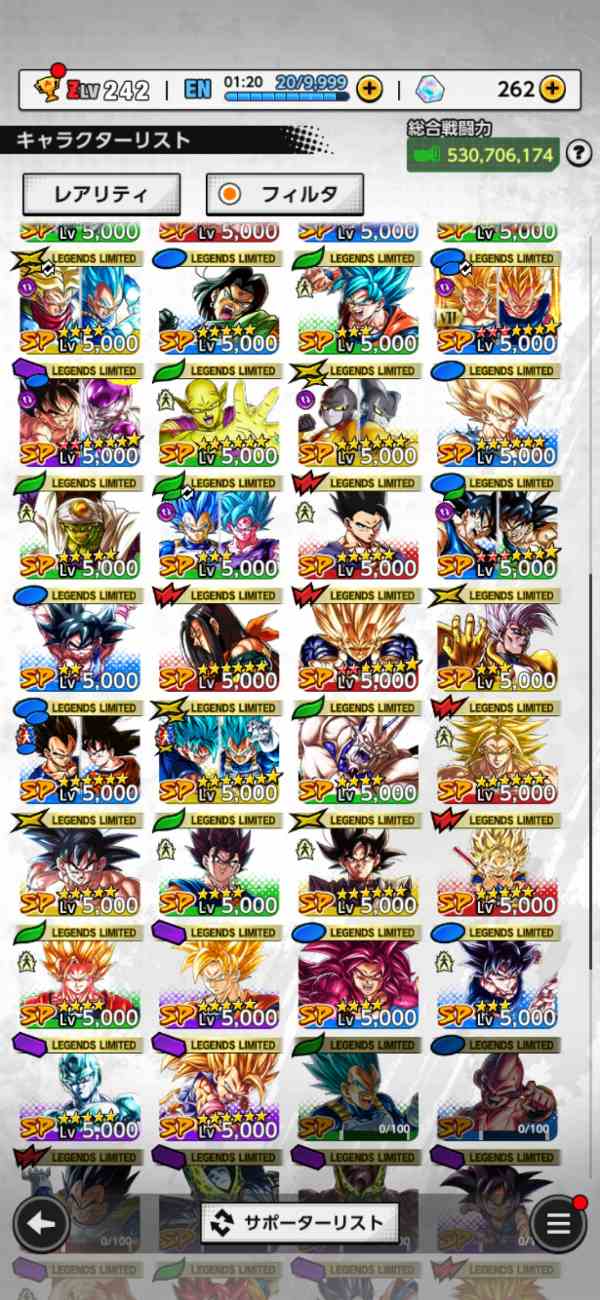This screenshot has height=1300, width=600.
Task: Switch to サポーターリスト
Action: [299, 1222]
